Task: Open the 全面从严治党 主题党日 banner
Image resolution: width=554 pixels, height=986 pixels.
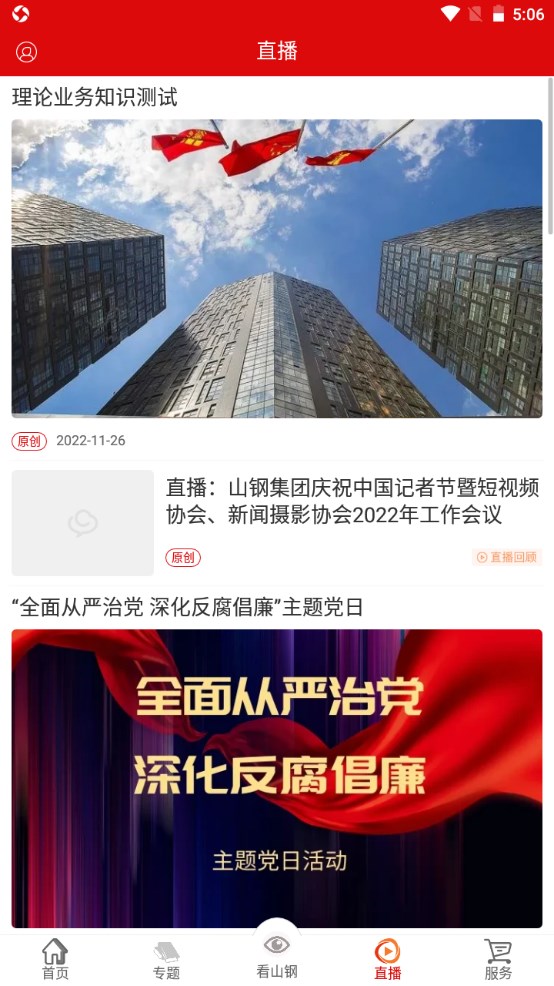Action: click(x=277, y=778)
